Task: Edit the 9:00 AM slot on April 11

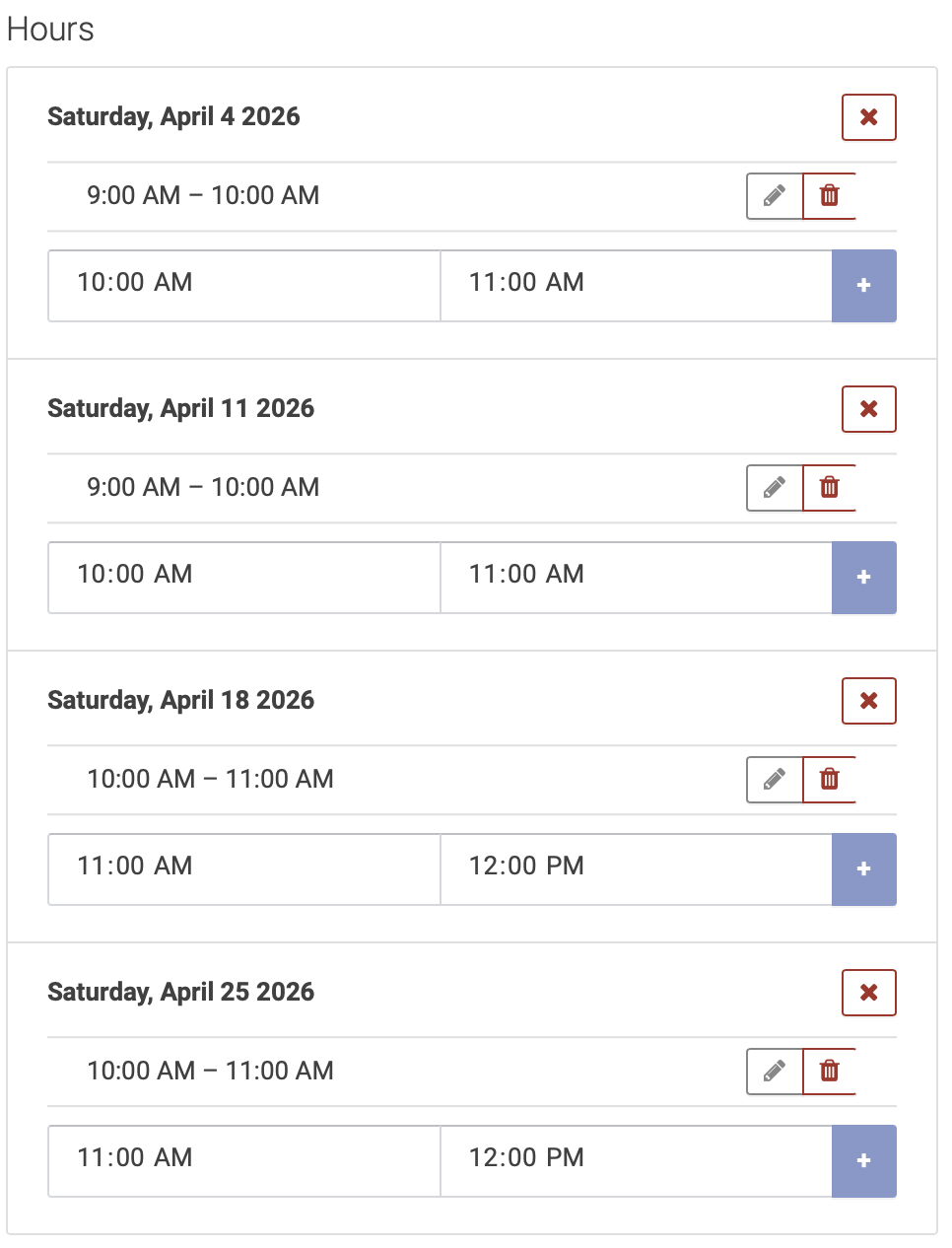Action: [774, 487]
